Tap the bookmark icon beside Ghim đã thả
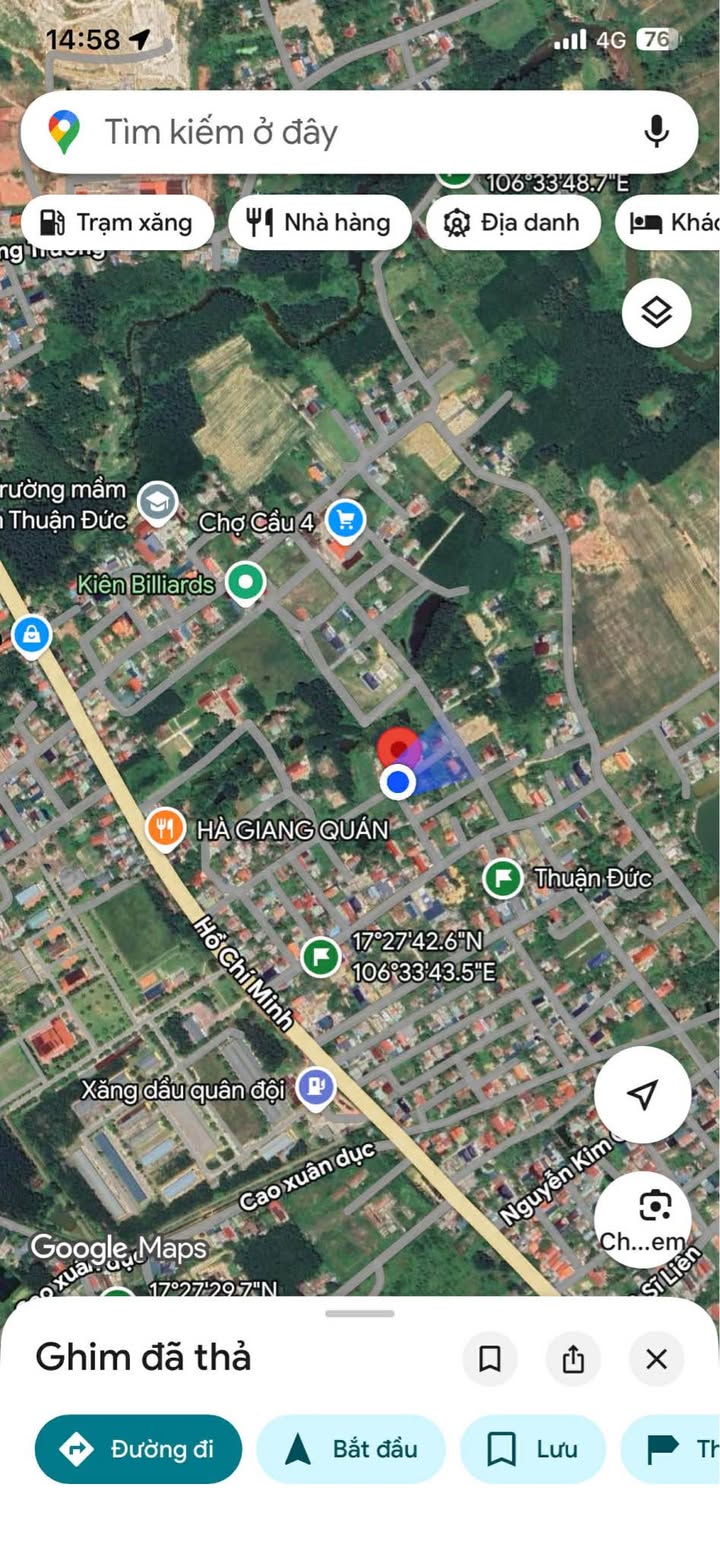The height and width of the screenshot is (1557, 720). pyautogui.click(x=490, y=1359)
